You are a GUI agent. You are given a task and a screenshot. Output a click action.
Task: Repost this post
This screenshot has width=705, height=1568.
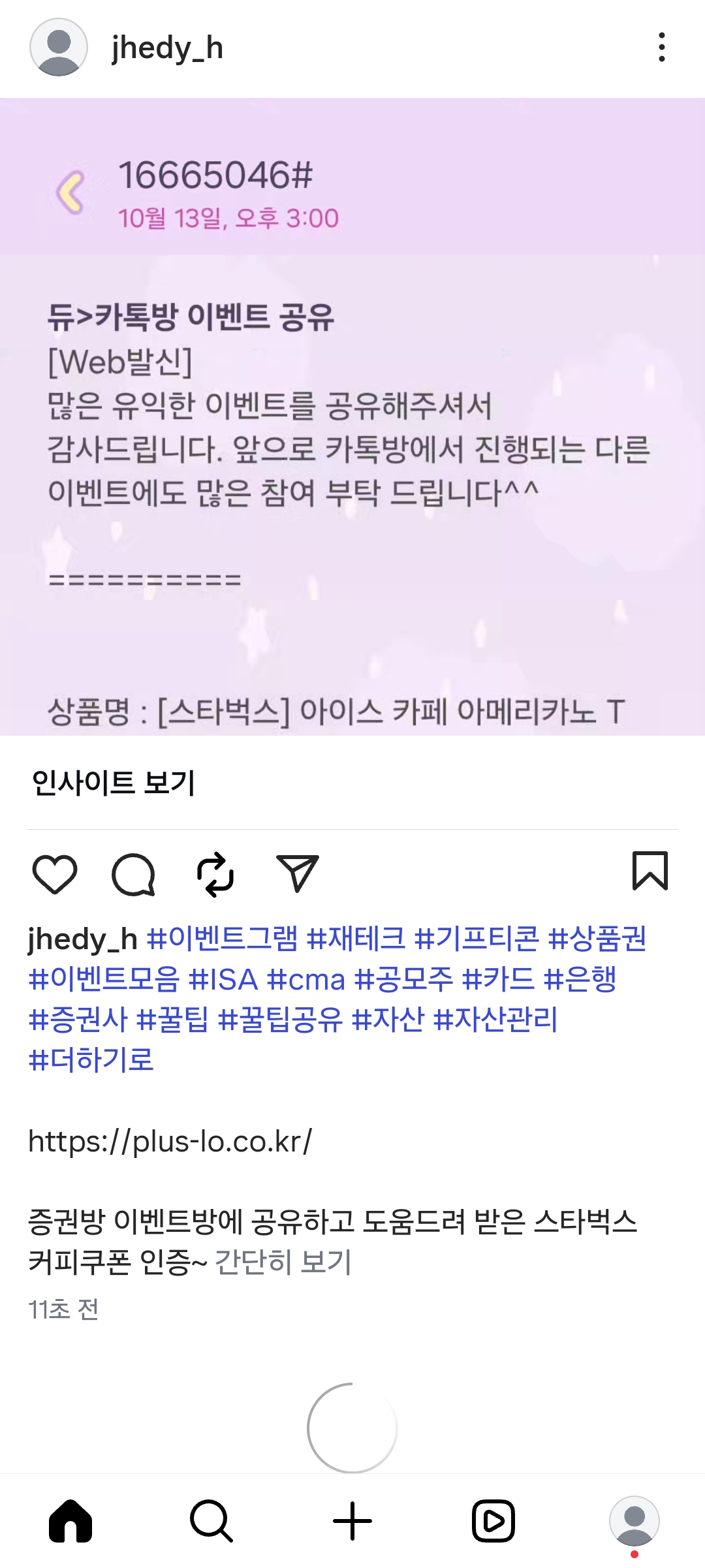point(215,874)
